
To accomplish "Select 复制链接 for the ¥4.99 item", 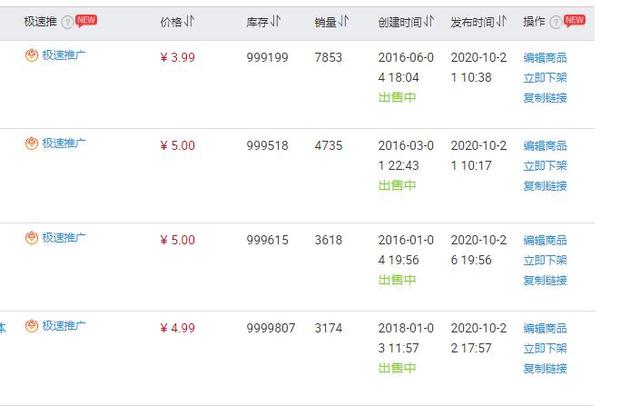I will 545,369.
